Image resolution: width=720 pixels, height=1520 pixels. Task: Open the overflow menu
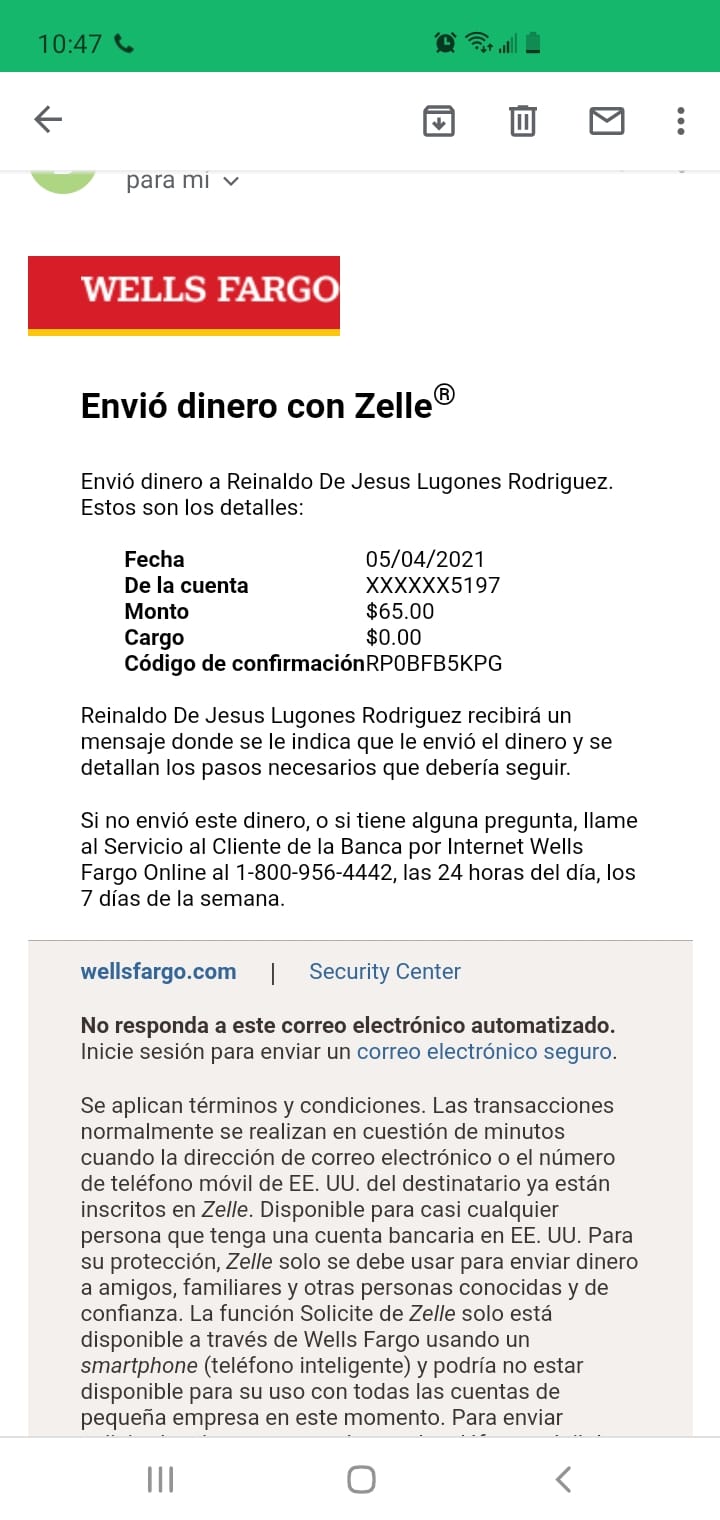click(681, 121)
